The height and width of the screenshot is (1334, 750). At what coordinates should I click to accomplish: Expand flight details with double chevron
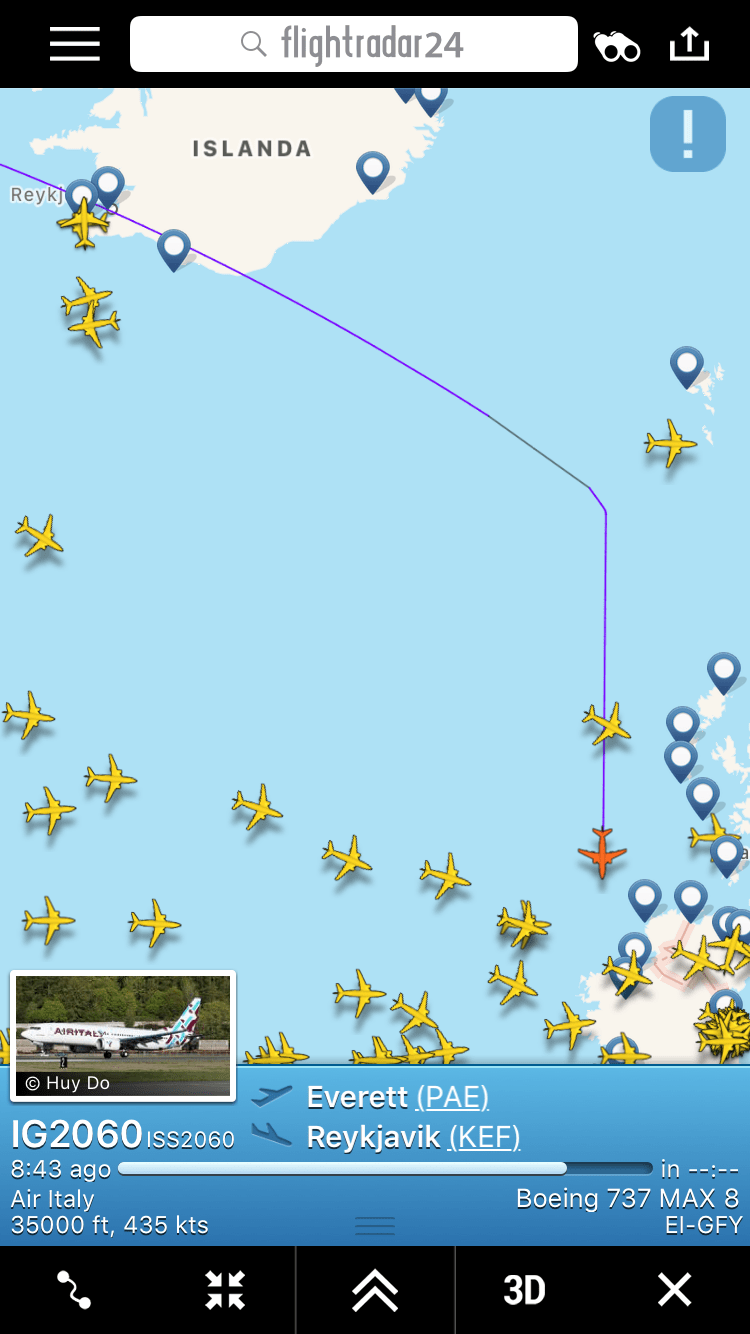(375, 1290)
